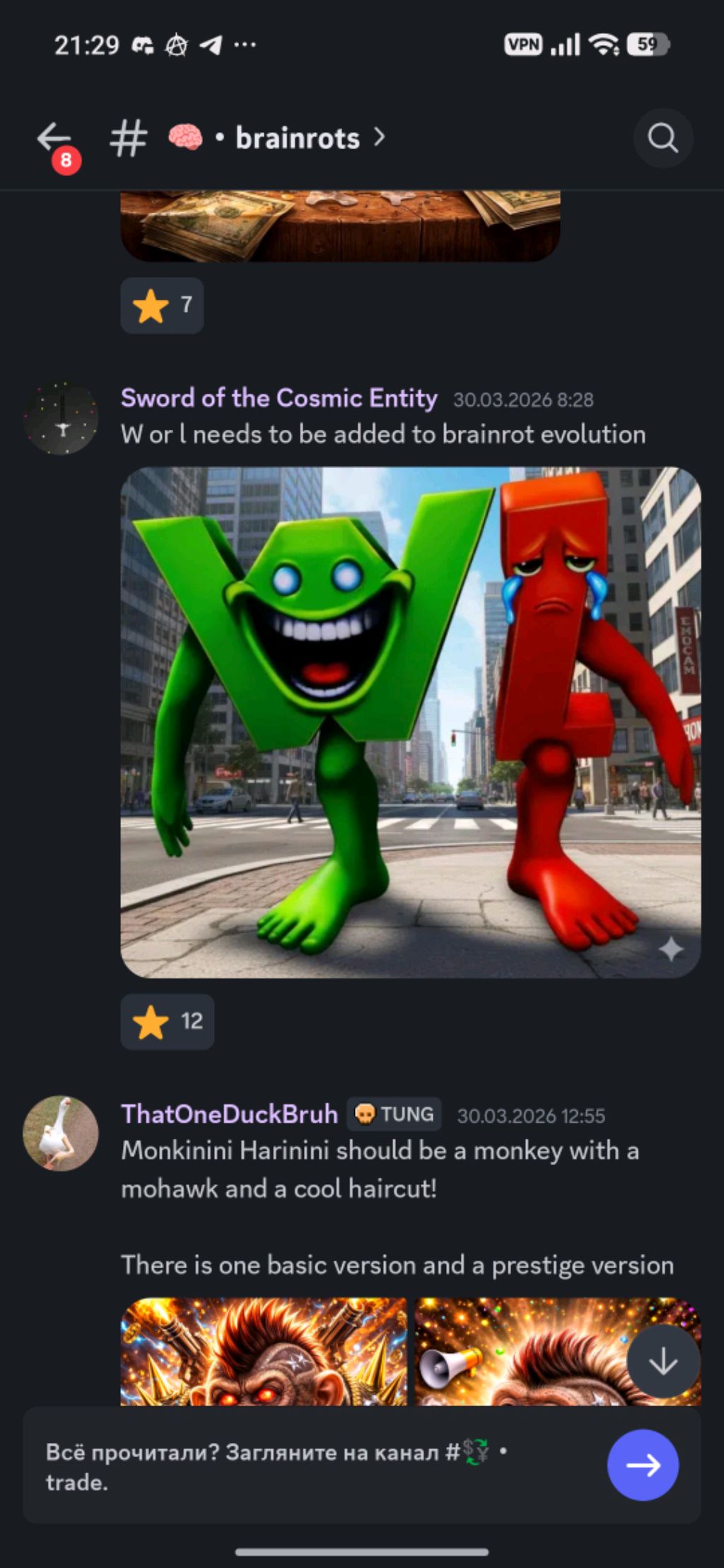Open Sword of the Cosmic Entity's avatar
This screenshot has width=724, height=1568.
pyautogui.click(x=61, y=418)
